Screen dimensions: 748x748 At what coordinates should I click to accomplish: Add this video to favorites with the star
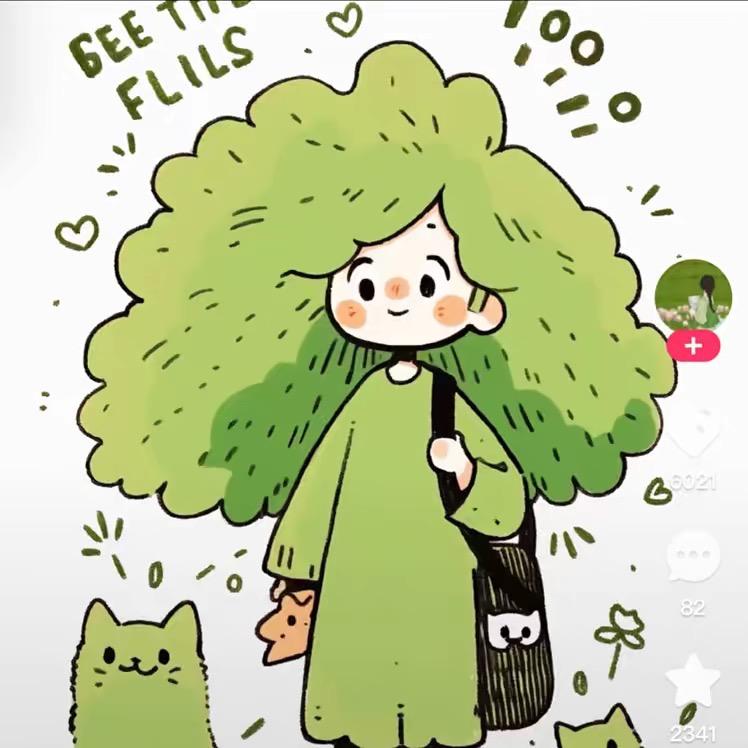pyautogui.click(x=692, y=682)
